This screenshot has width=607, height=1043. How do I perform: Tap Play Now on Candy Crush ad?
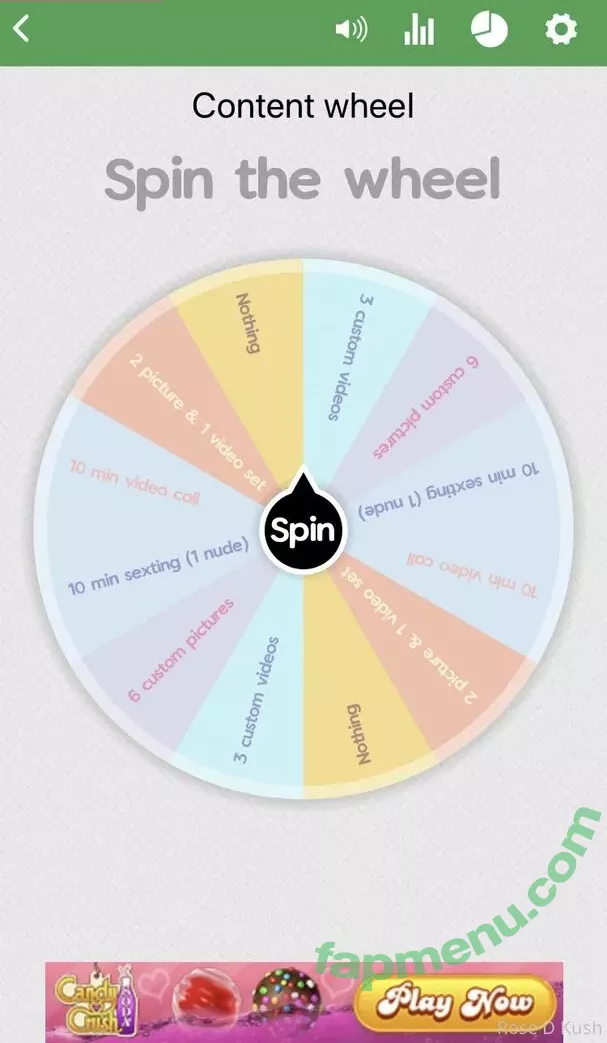tap(456, 998)
